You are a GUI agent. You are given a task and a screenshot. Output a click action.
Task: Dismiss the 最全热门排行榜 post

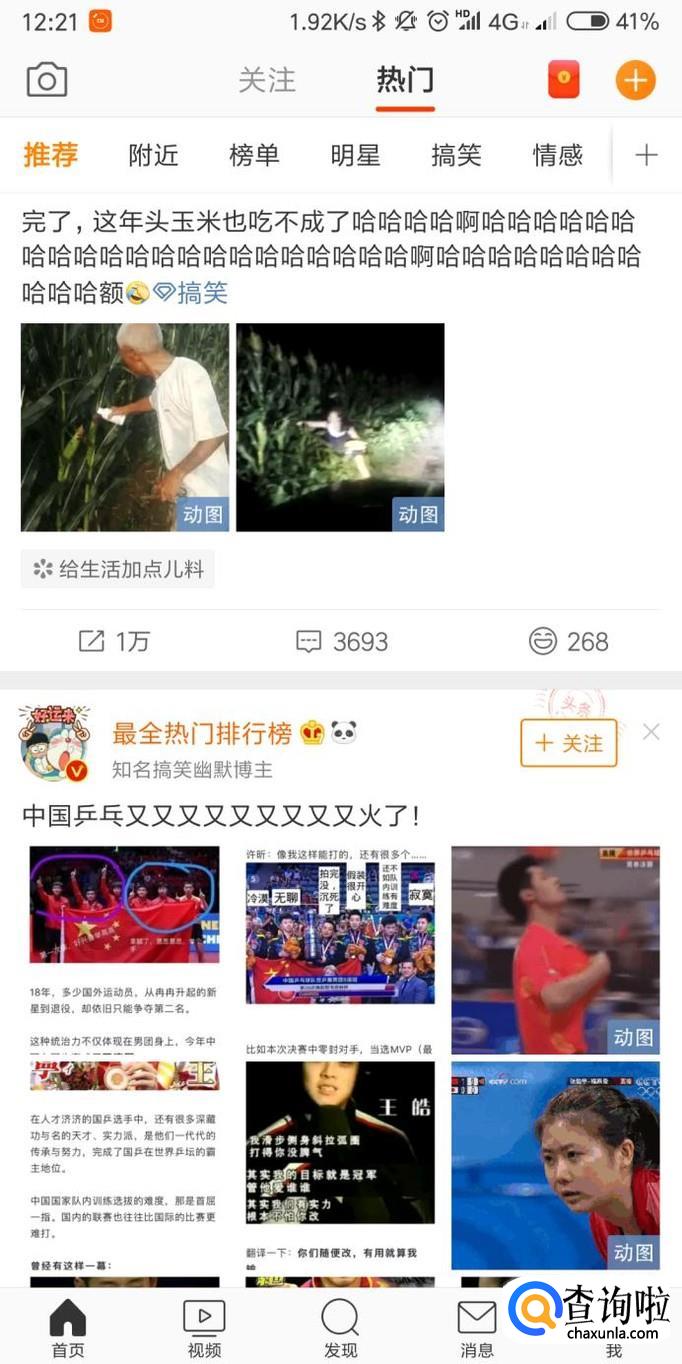coord(651,732)
